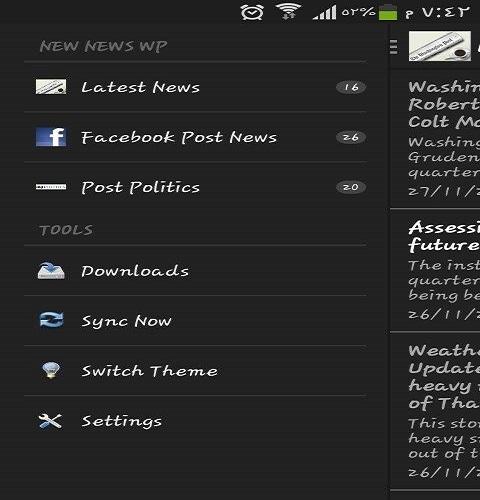Open Settings from drawer
This screenshot has width=480, height=500.
(x=196, y=421)
